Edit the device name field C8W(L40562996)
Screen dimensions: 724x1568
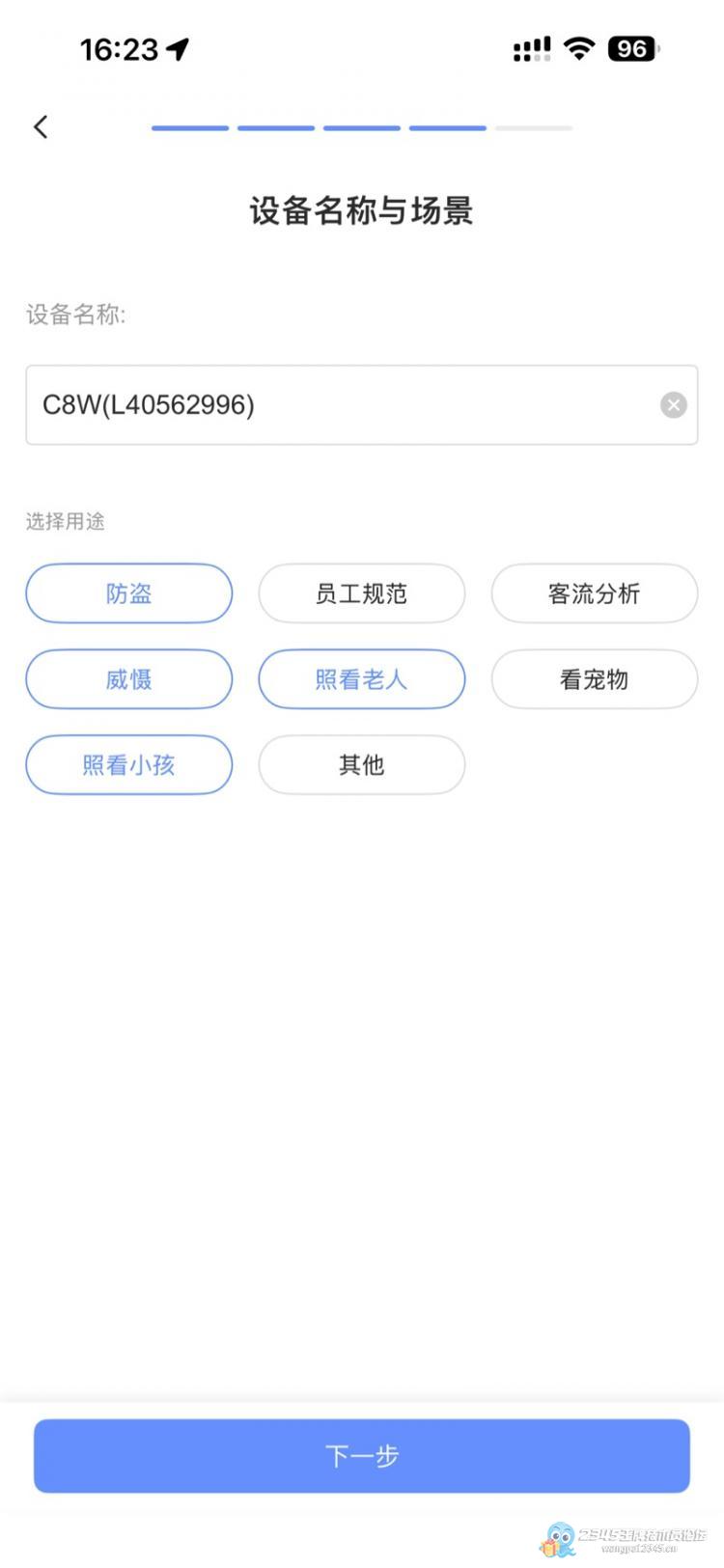pos(338,405)
